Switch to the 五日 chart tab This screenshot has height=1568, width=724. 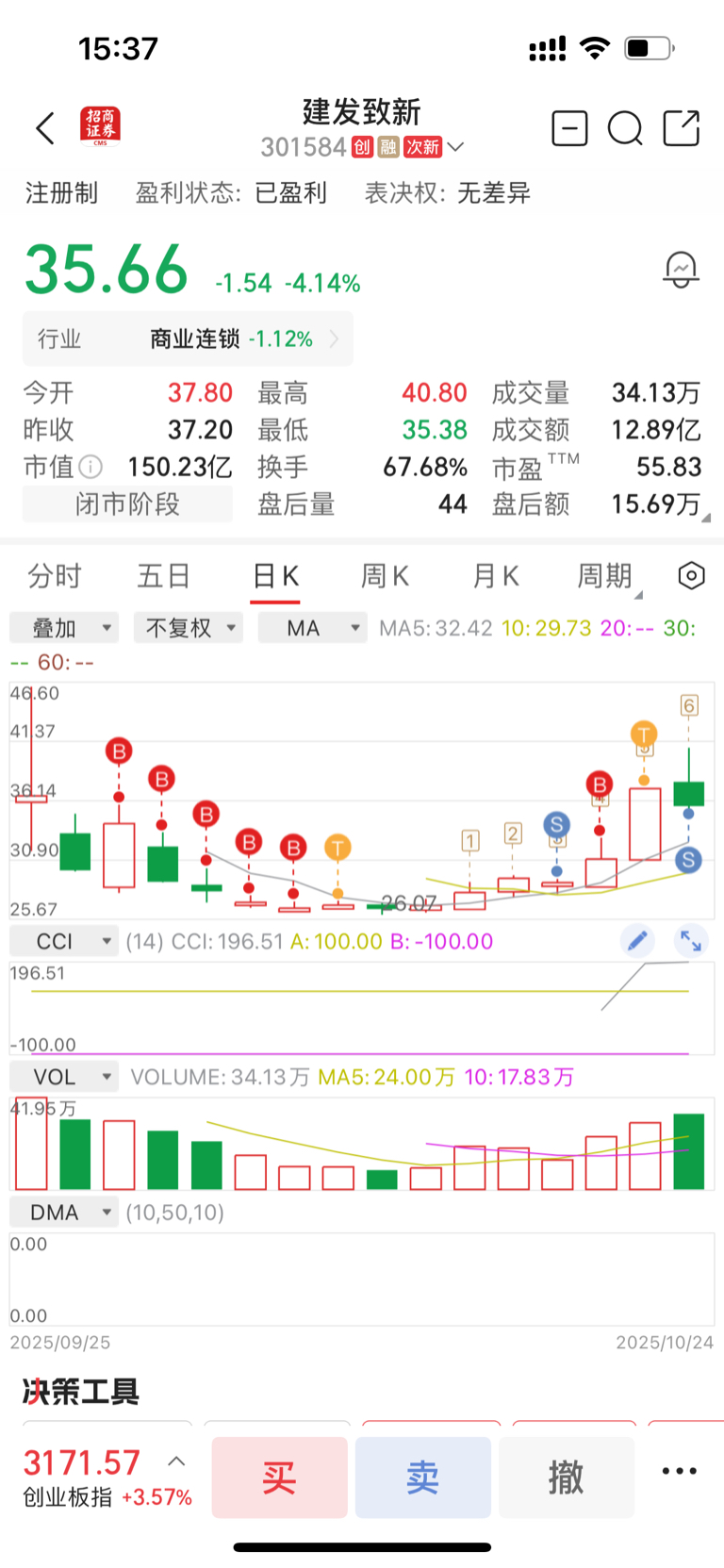pos(164,576)
